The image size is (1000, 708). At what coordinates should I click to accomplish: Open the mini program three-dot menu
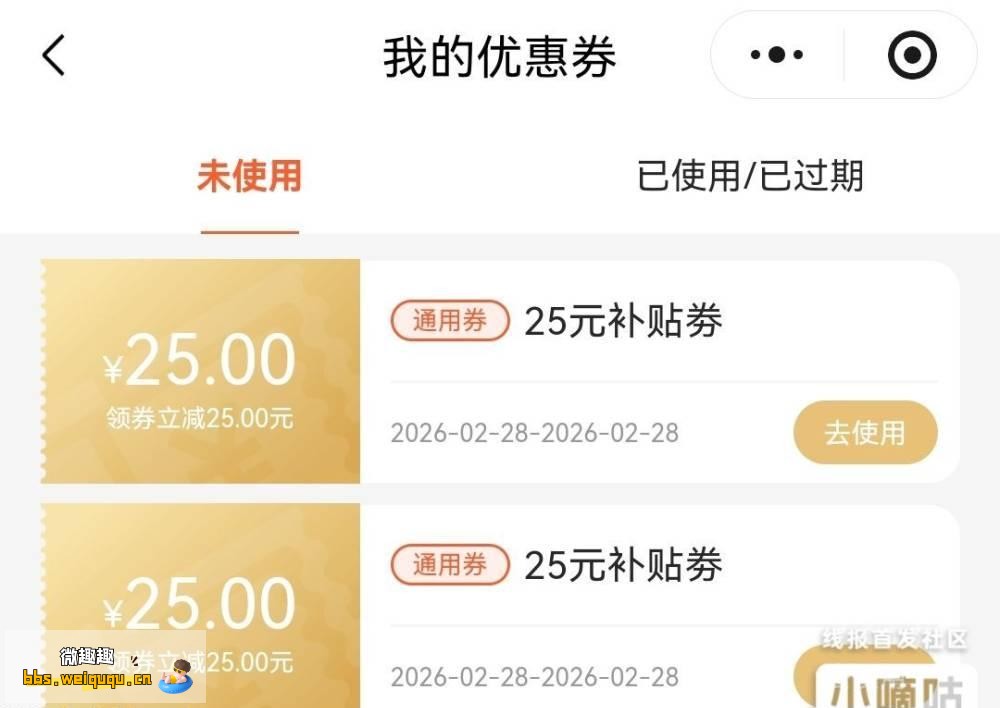(x=777, y=55)
